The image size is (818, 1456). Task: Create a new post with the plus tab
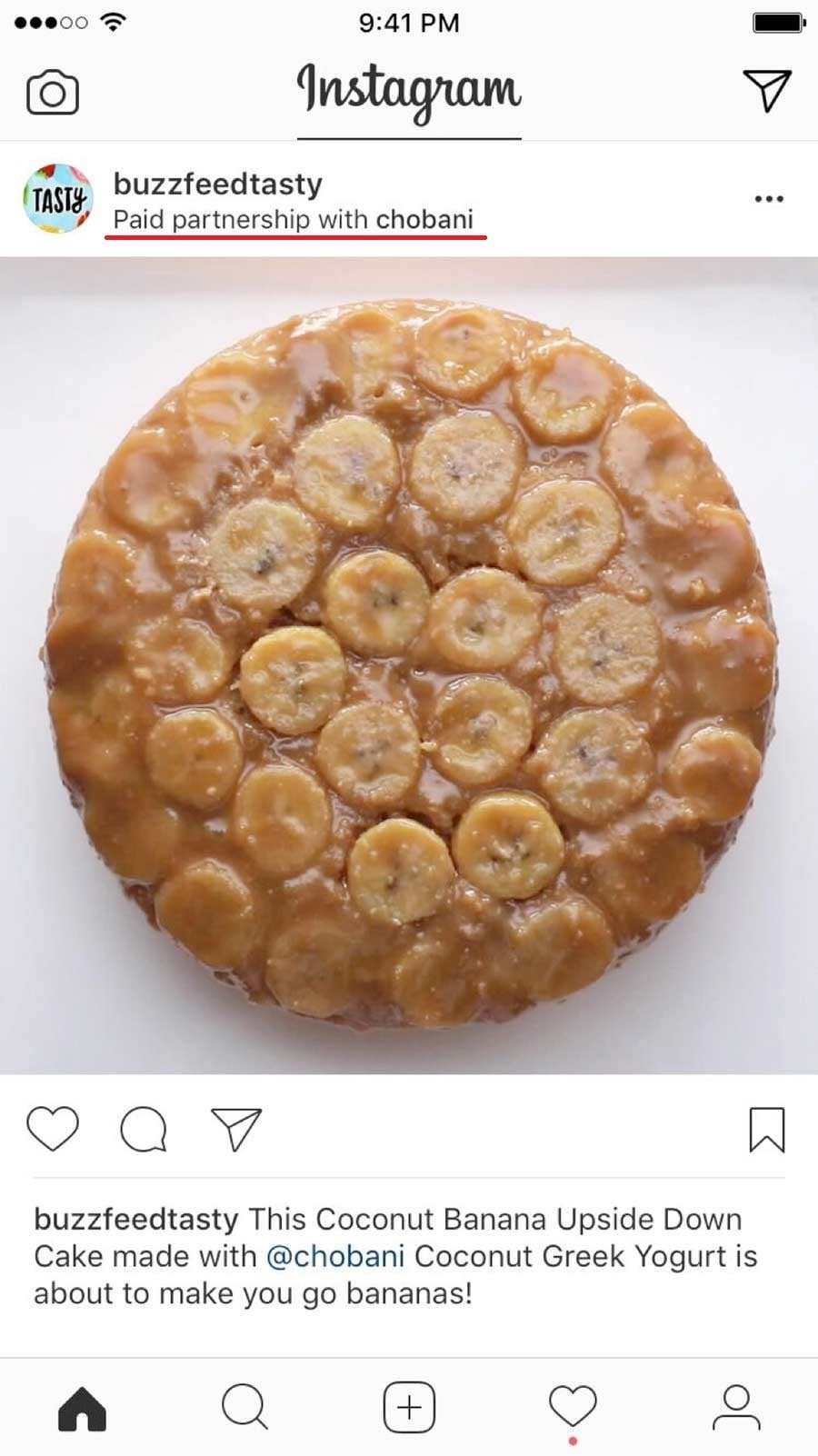pyautogui.click(x=409, y=1408)
